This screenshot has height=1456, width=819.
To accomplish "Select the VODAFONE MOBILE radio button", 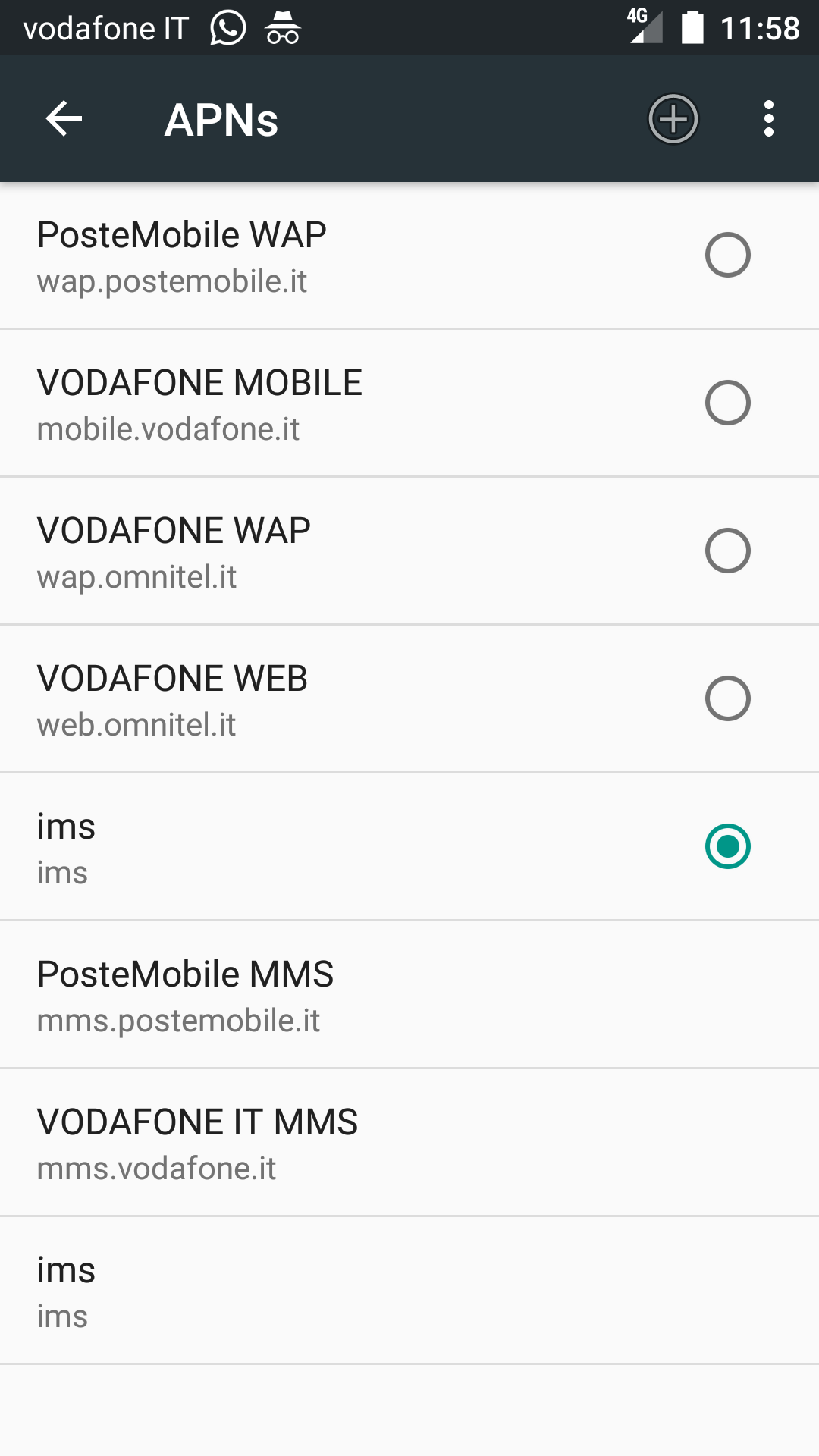I will [727, 403].
